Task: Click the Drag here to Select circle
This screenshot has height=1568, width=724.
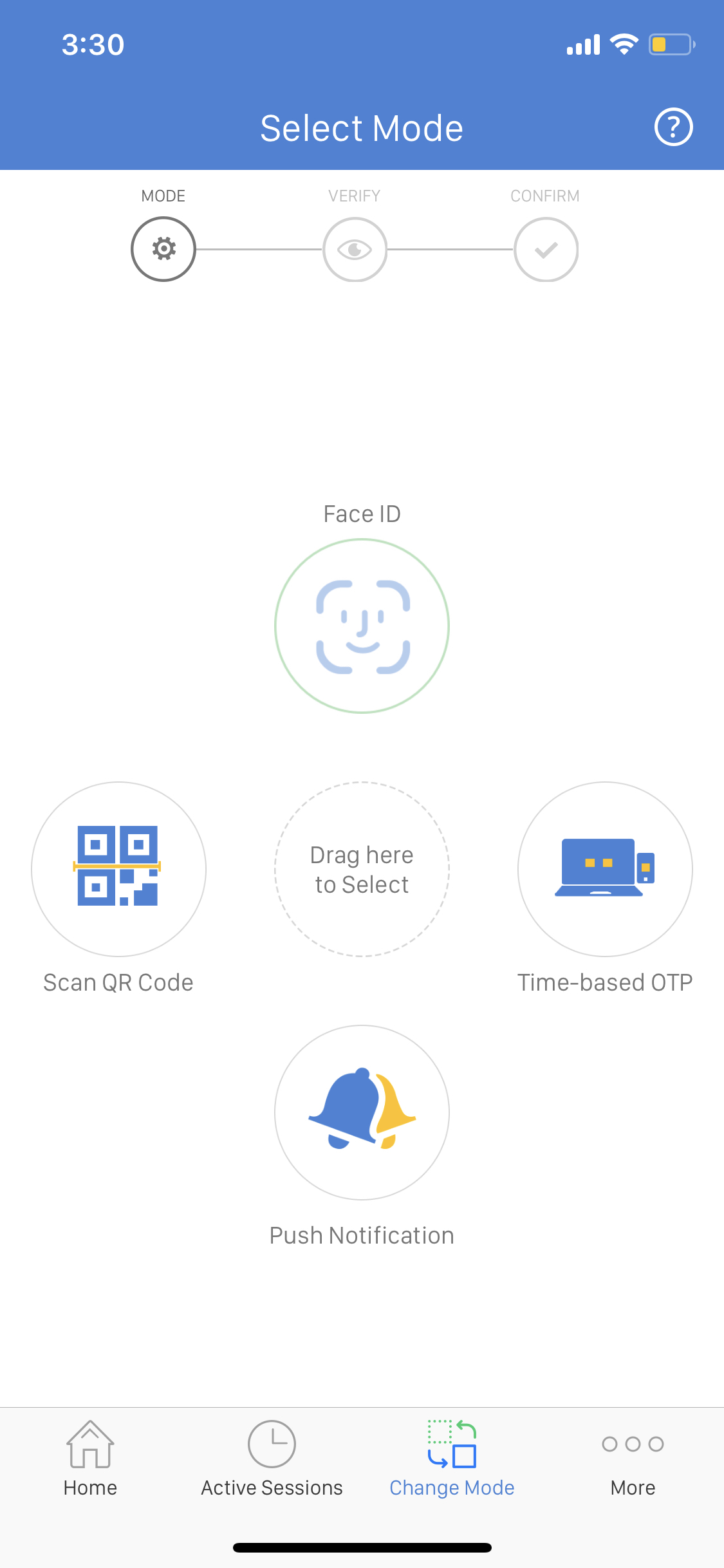Action: 362,869
